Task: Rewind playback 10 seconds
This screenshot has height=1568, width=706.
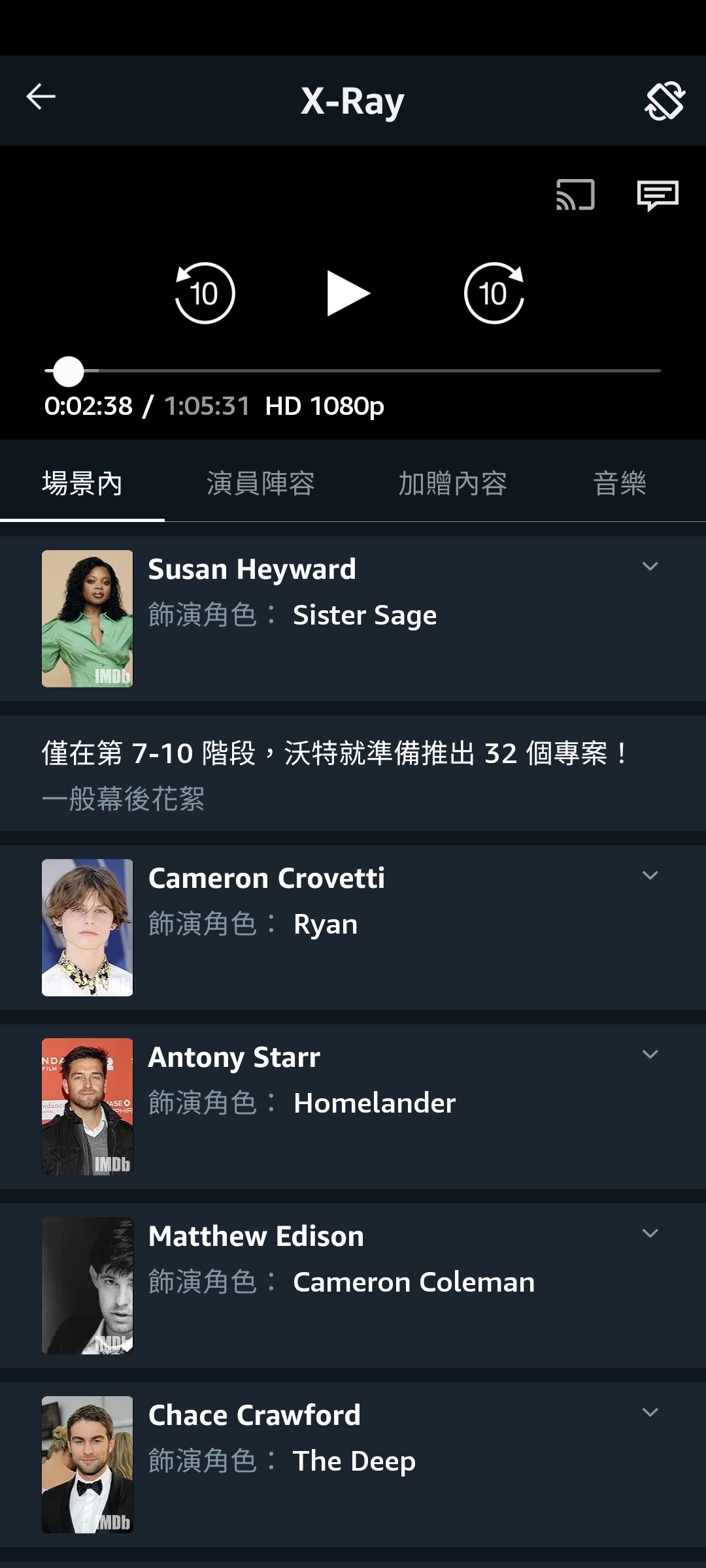Action: coord(205,293)
